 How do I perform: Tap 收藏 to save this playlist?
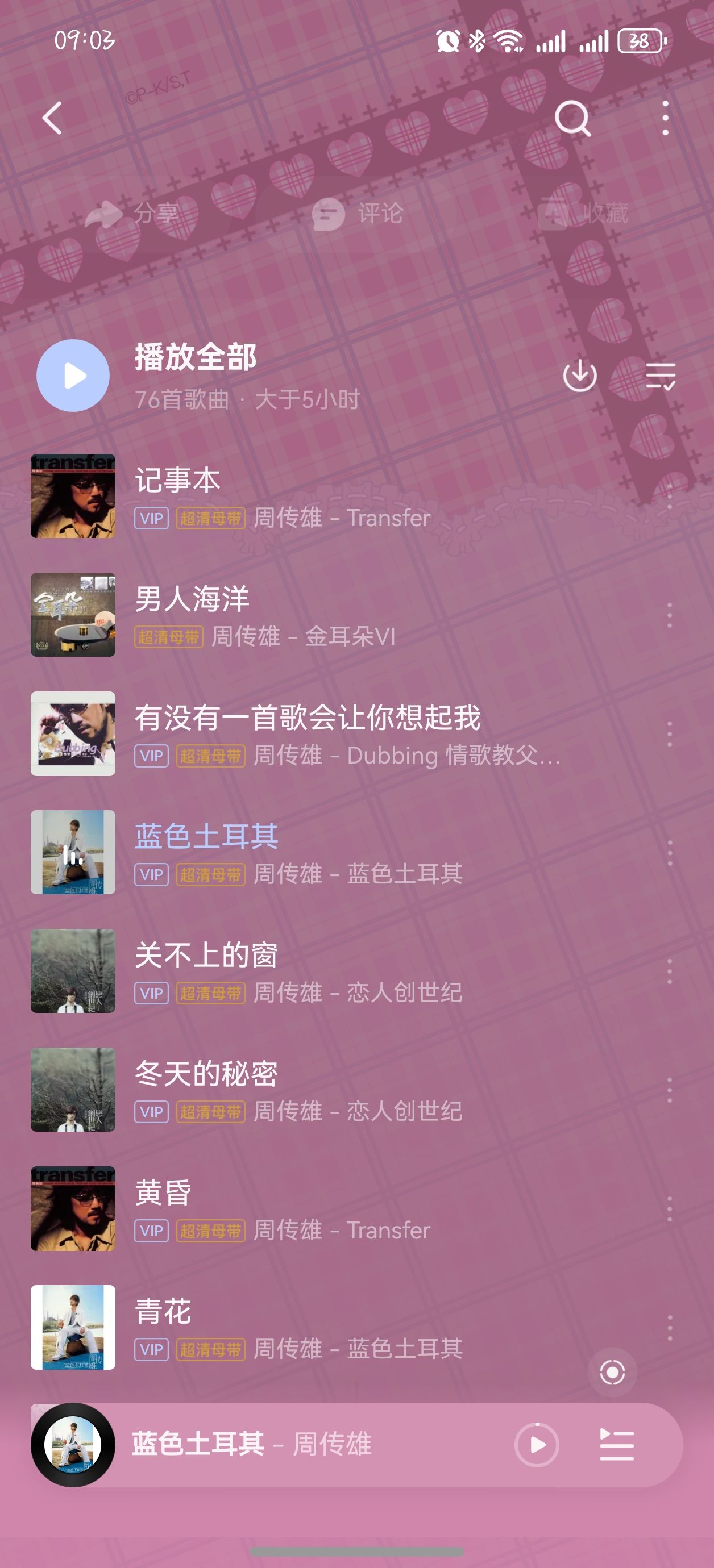tap(583, 214)
